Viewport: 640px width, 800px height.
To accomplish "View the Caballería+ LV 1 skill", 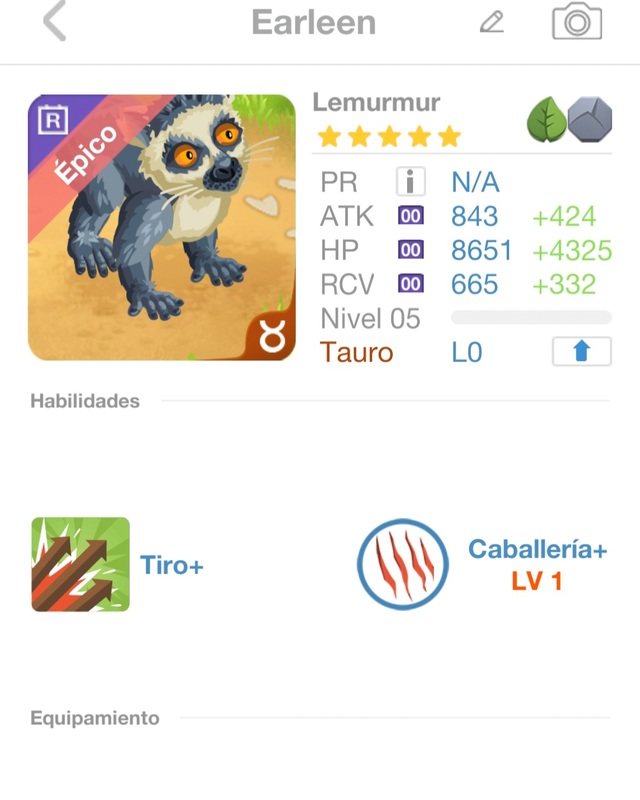I will [402, 565].
